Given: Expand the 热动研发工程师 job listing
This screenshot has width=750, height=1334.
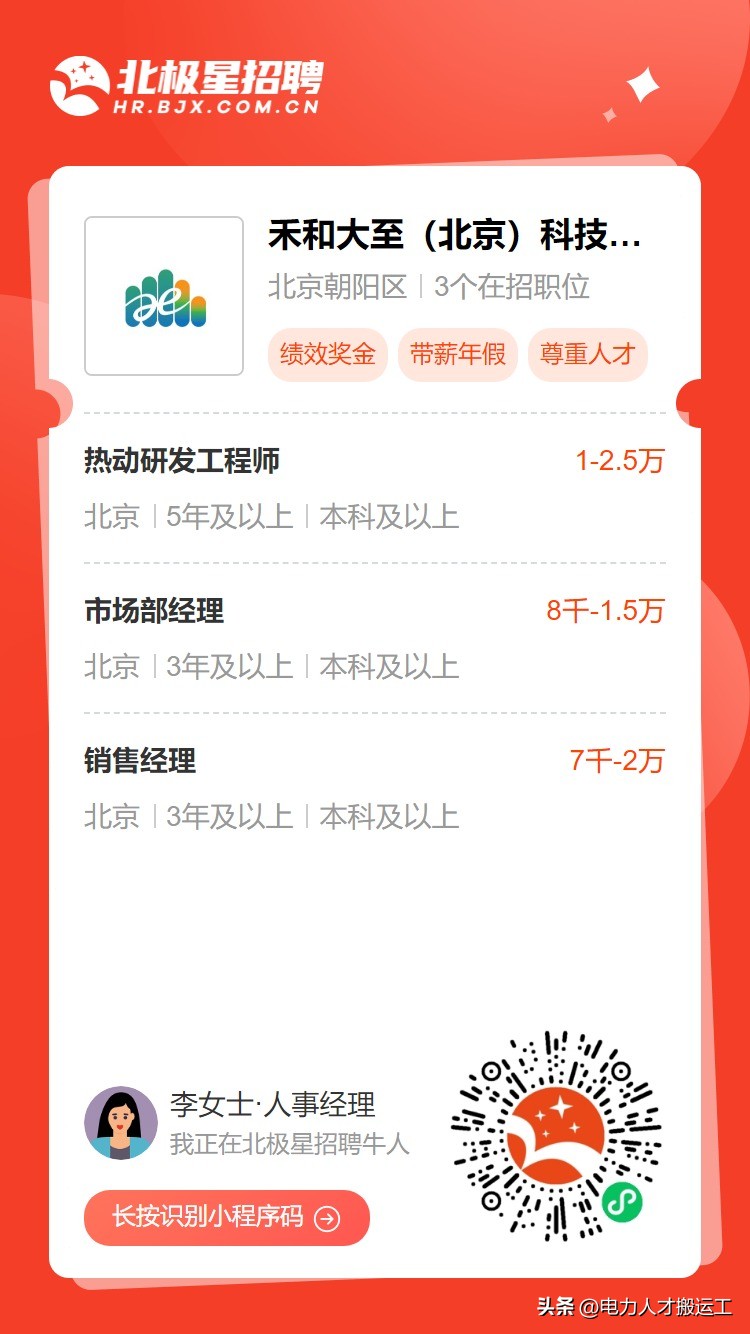Looking at the screenshot, I should [182, 461].
